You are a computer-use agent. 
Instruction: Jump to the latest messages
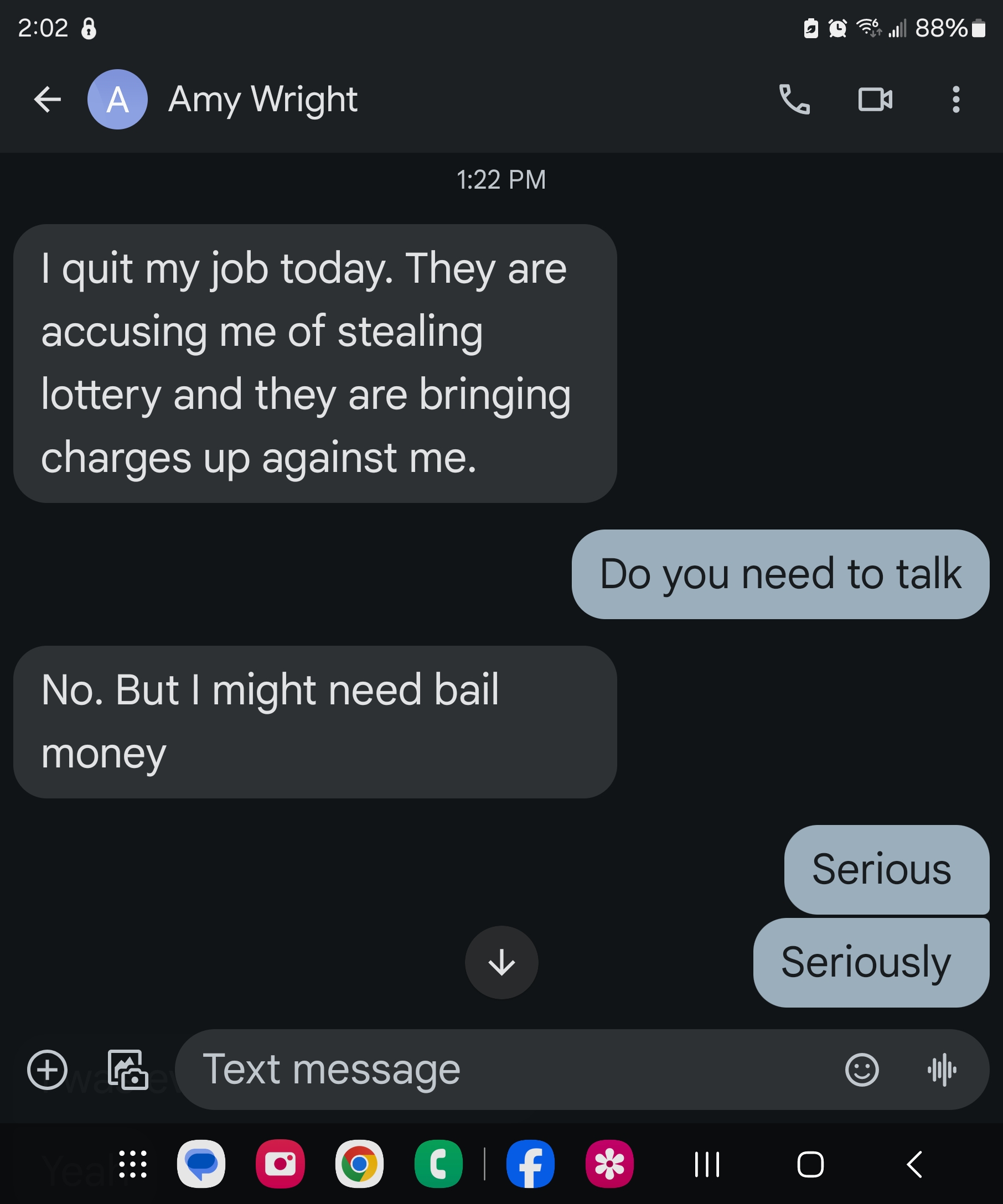(x=501, y=962)
